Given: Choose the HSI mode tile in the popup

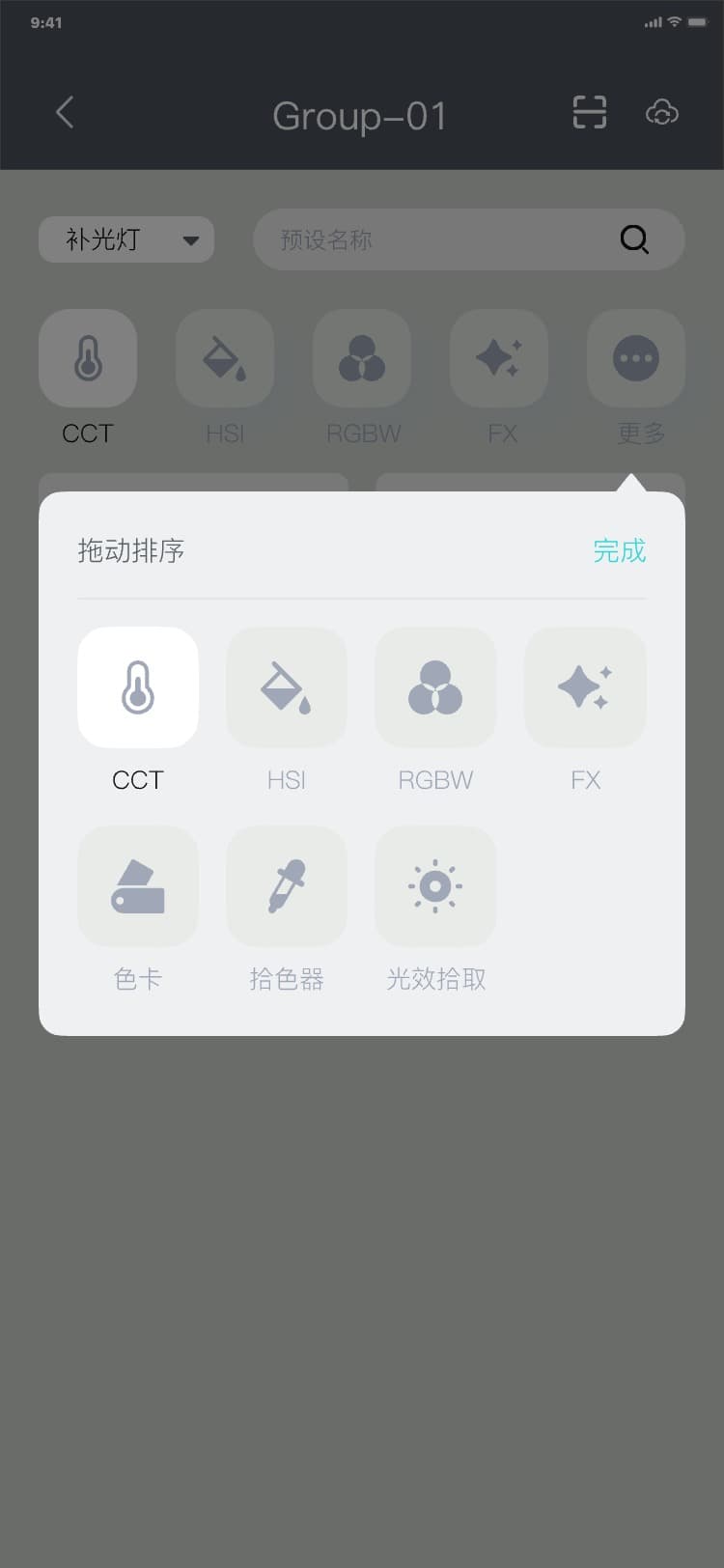Looking at the screenshot, I should point(286,687).
